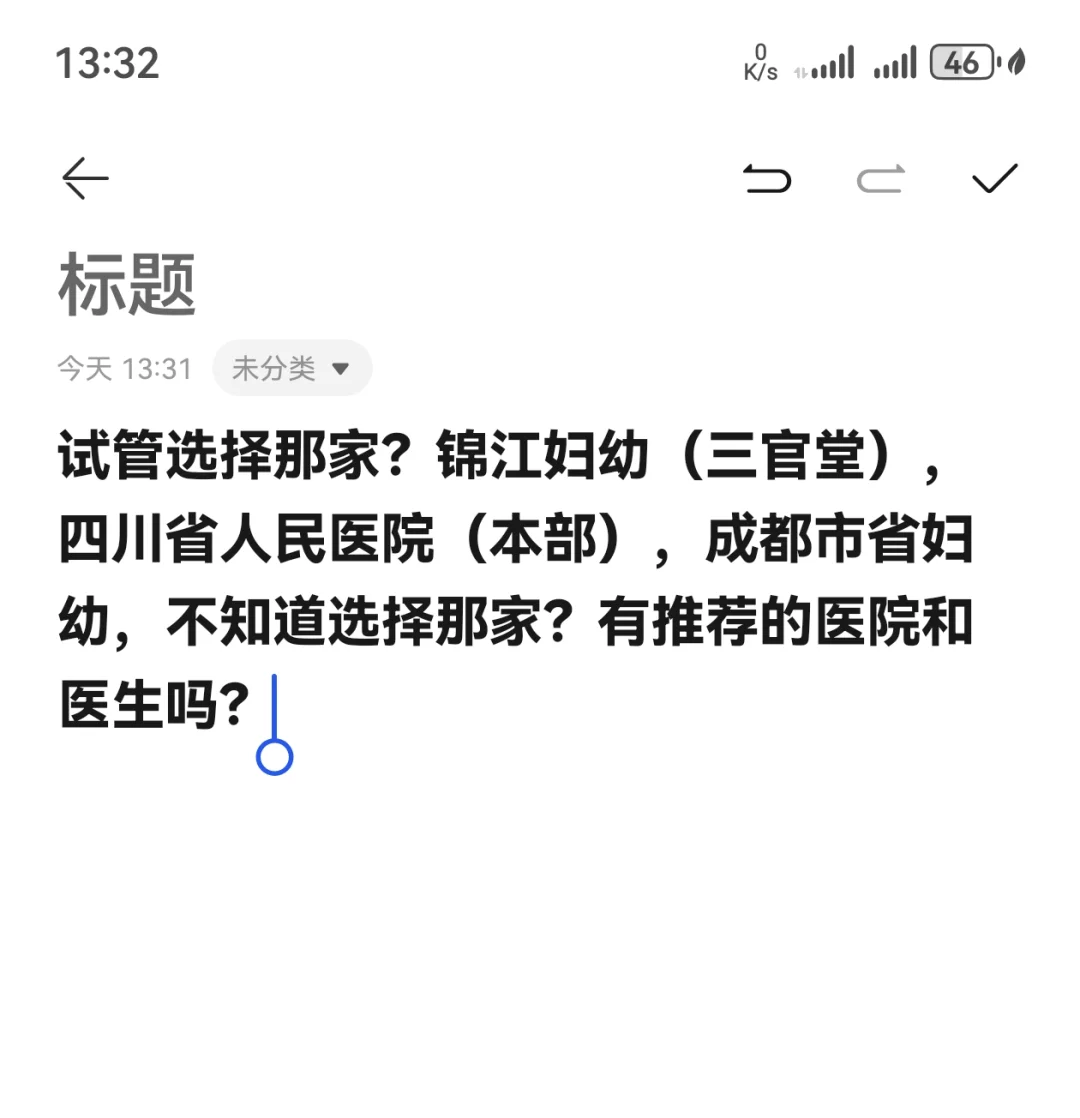Image resolution: width=1080 pixels, height=1118 pixels.
Task: Tap the timestamp 今天 13:31
Action: click(124, 368)
